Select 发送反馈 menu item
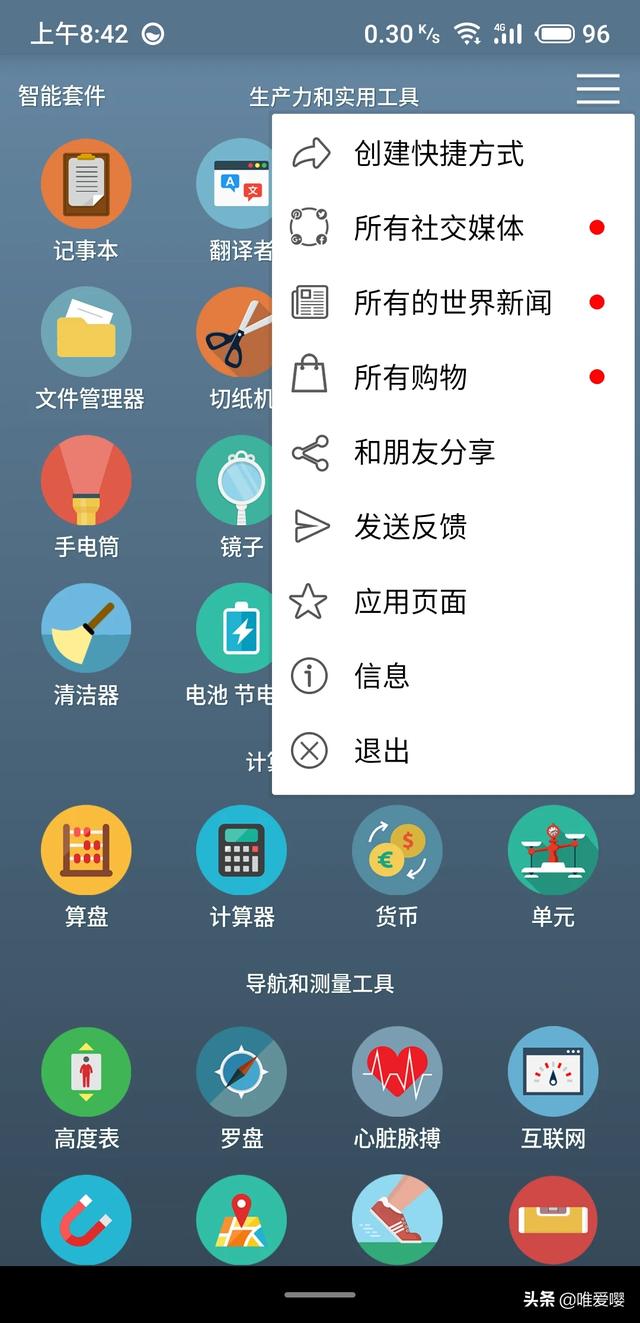 (453, 526)
